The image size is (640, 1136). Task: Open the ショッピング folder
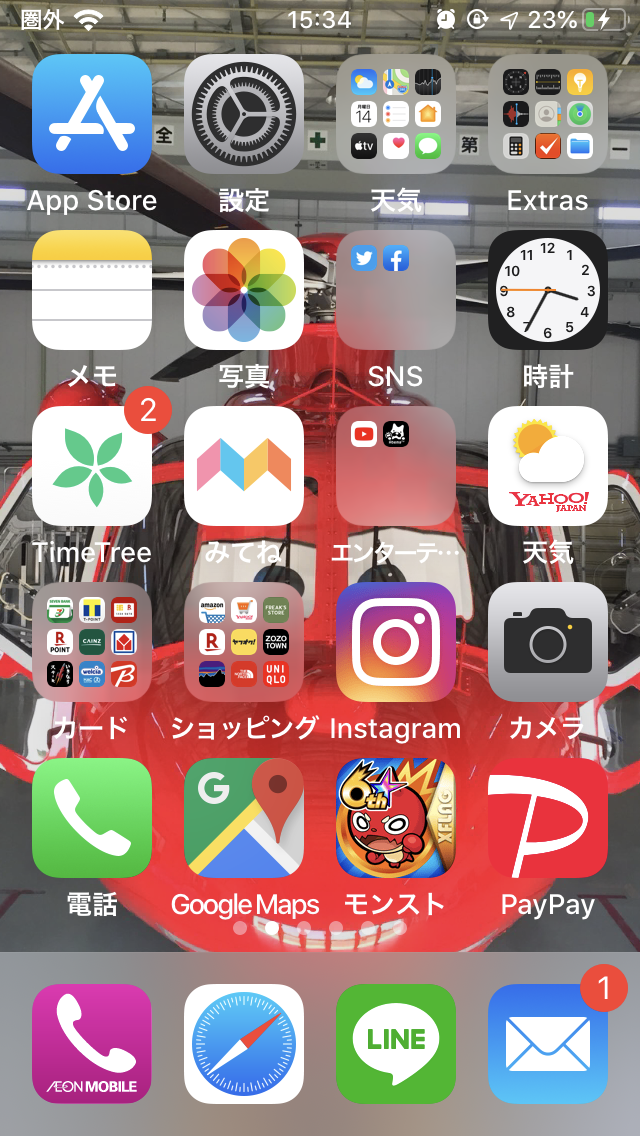(244, 642)
